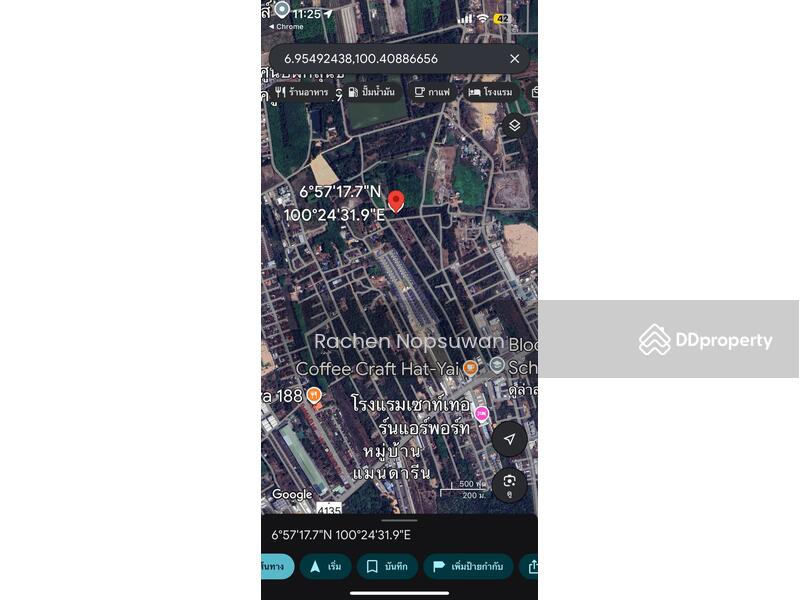Clear the coordinates search with the X
The image size is (800, 600).
click(x=514, y=59)
